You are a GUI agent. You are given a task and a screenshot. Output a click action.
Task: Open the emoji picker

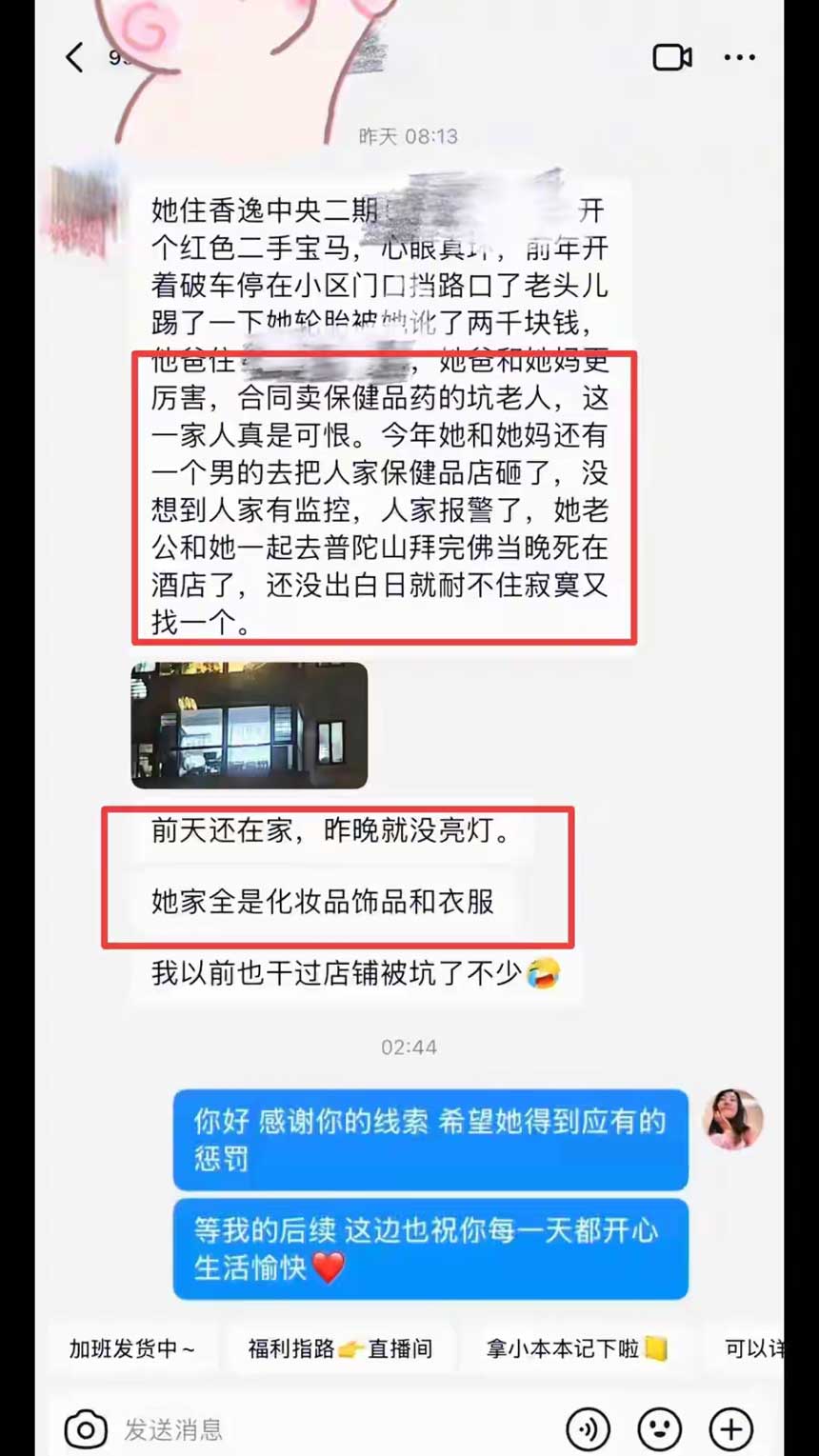(x=659, y=1428)
